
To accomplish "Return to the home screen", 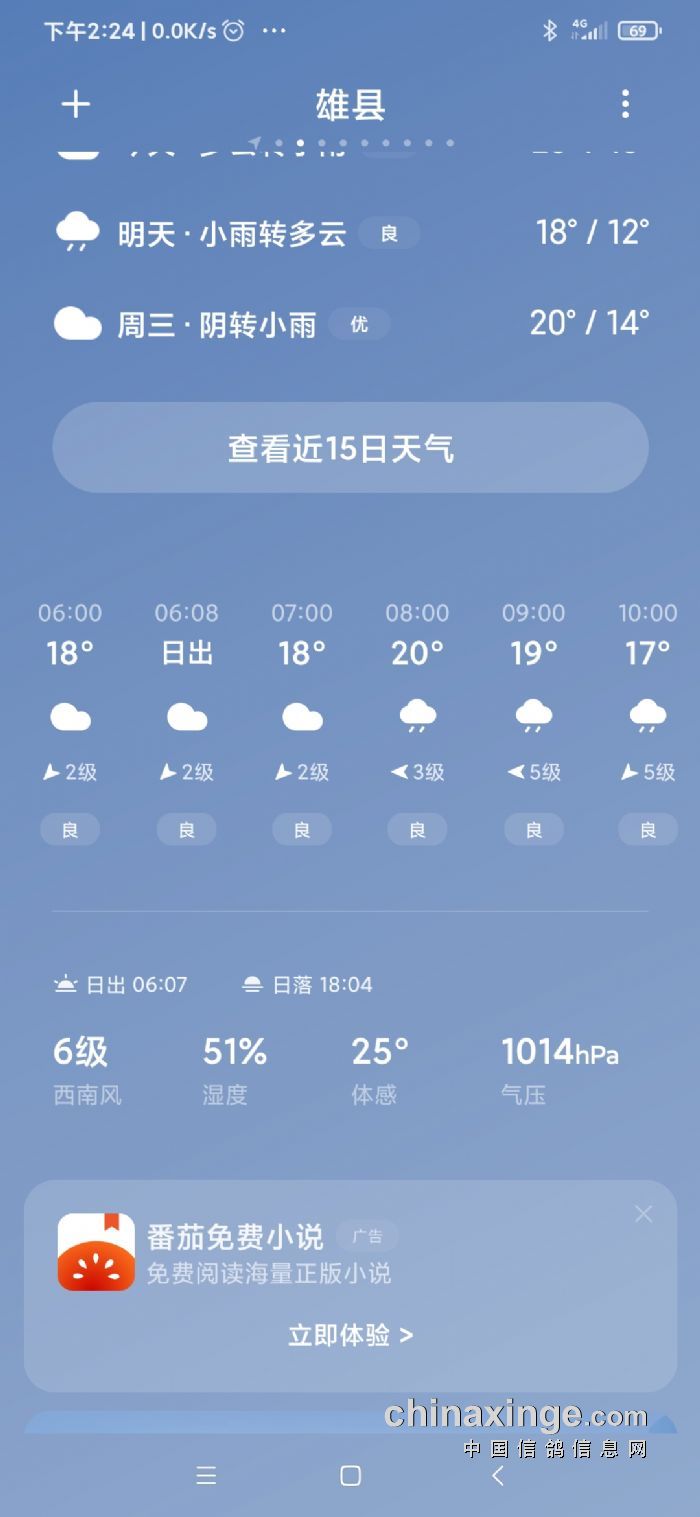I will click(x=350, y=1476).
